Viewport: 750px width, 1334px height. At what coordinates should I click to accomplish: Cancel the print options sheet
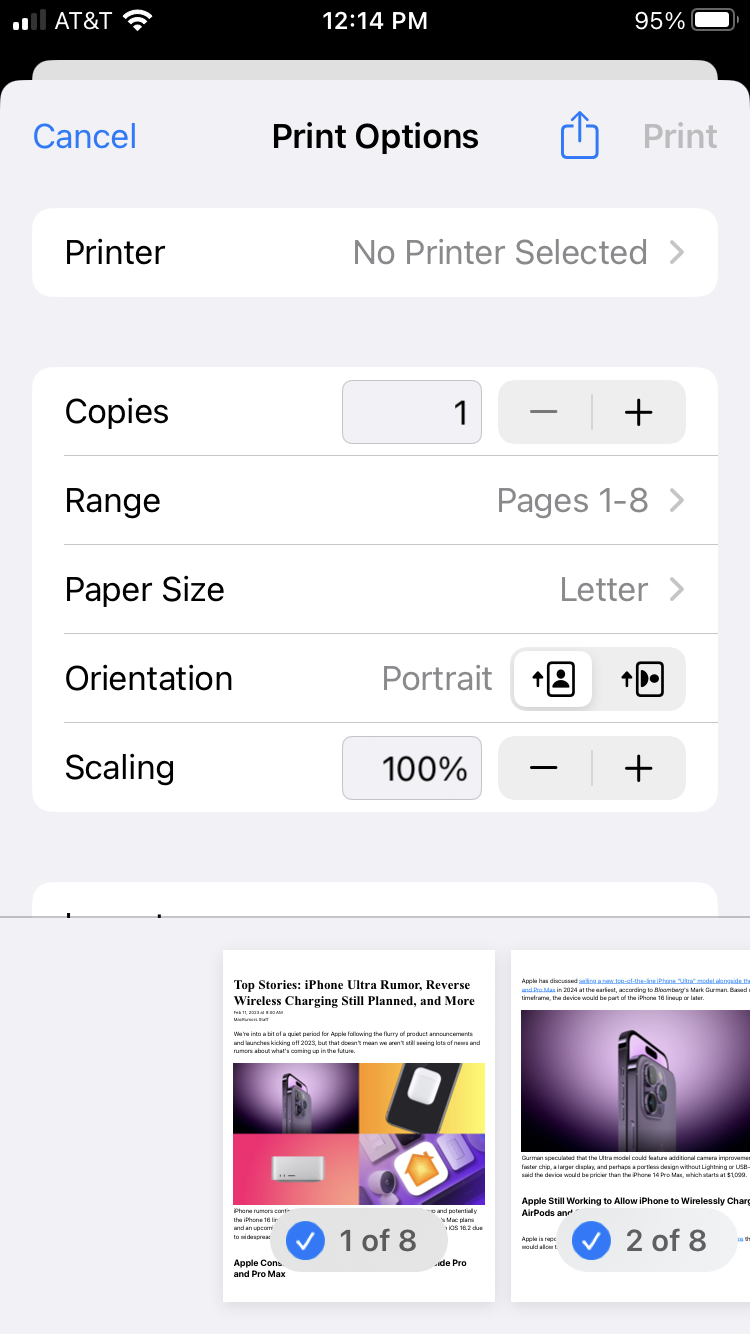(x=84, y=136)
